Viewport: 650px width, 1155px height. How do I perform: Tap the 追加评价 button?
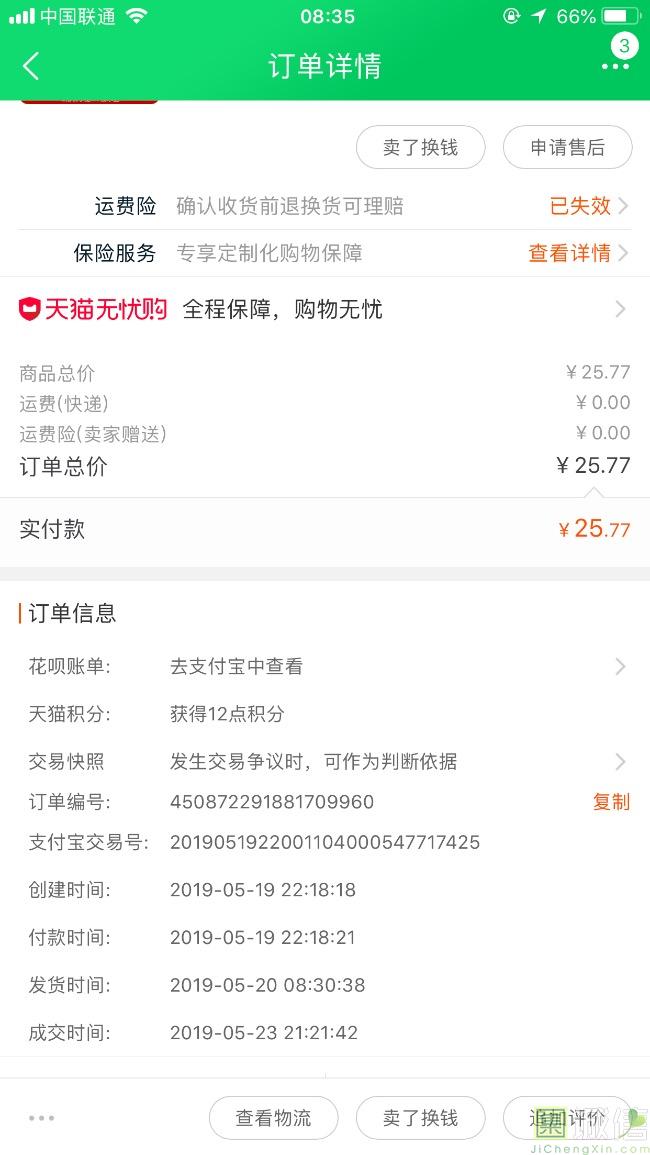tap(567, 1118)
